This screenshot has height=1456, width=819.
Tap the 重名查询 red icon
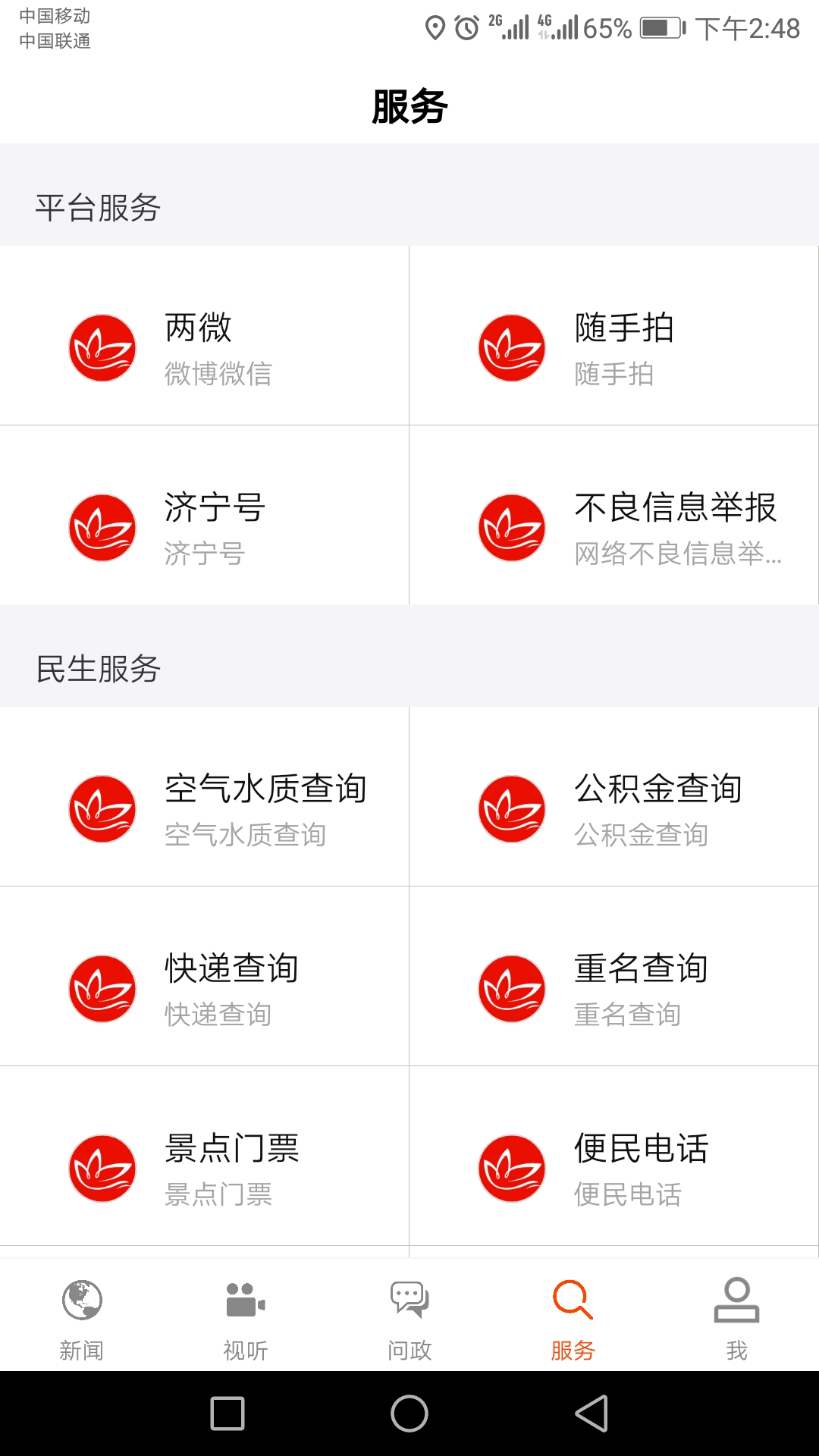pos(511,988)
